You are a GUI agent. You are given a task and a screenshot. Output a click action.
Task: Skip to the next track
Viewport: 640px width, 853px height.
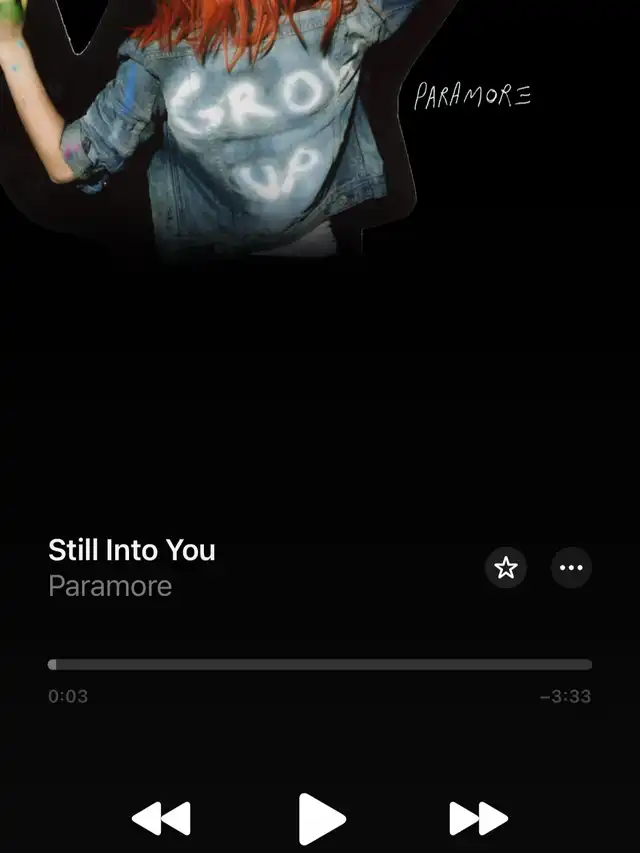[478, 819]
